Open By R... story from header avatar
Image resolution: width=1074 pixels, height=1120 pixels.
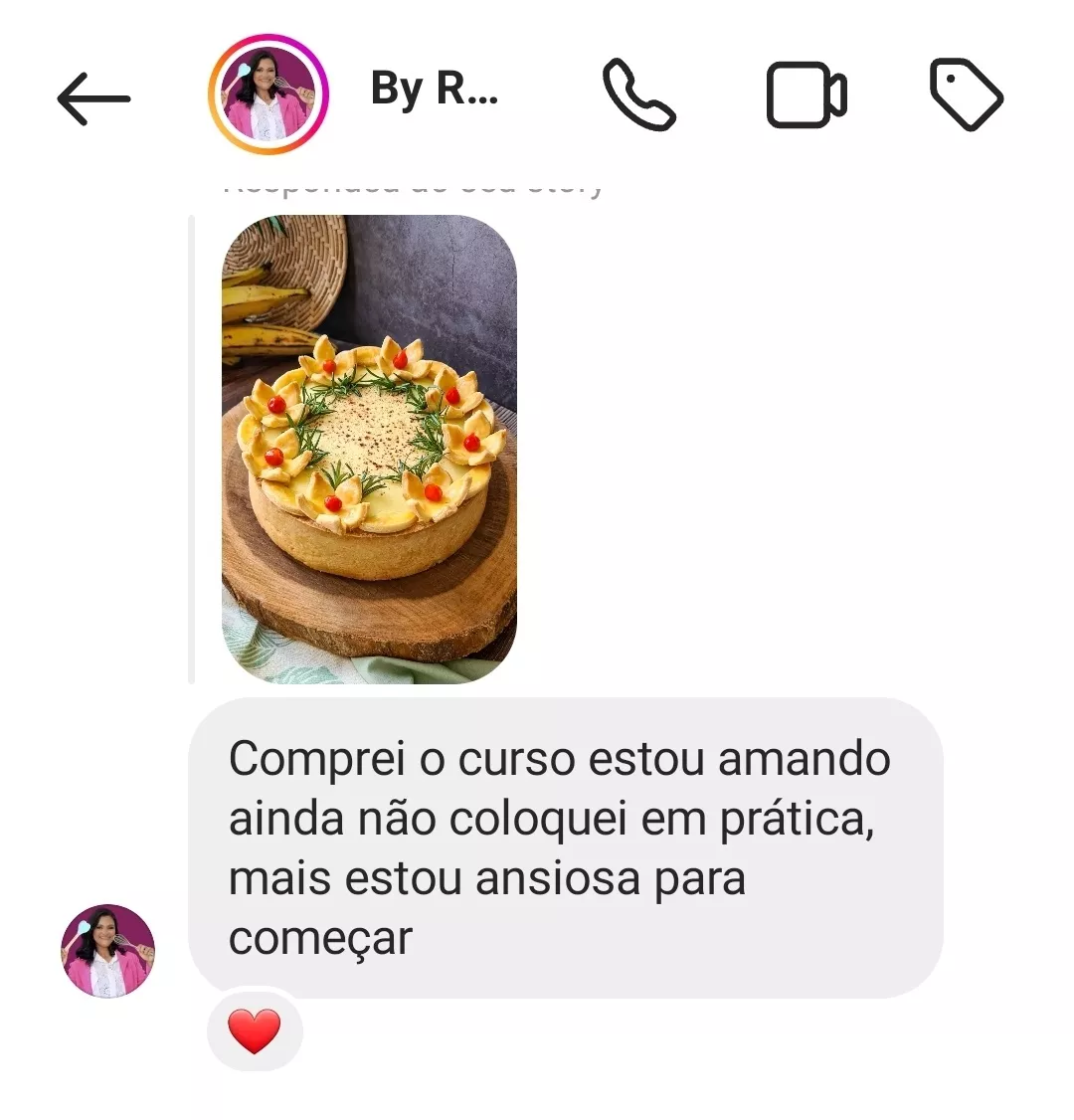coord(268,95)
